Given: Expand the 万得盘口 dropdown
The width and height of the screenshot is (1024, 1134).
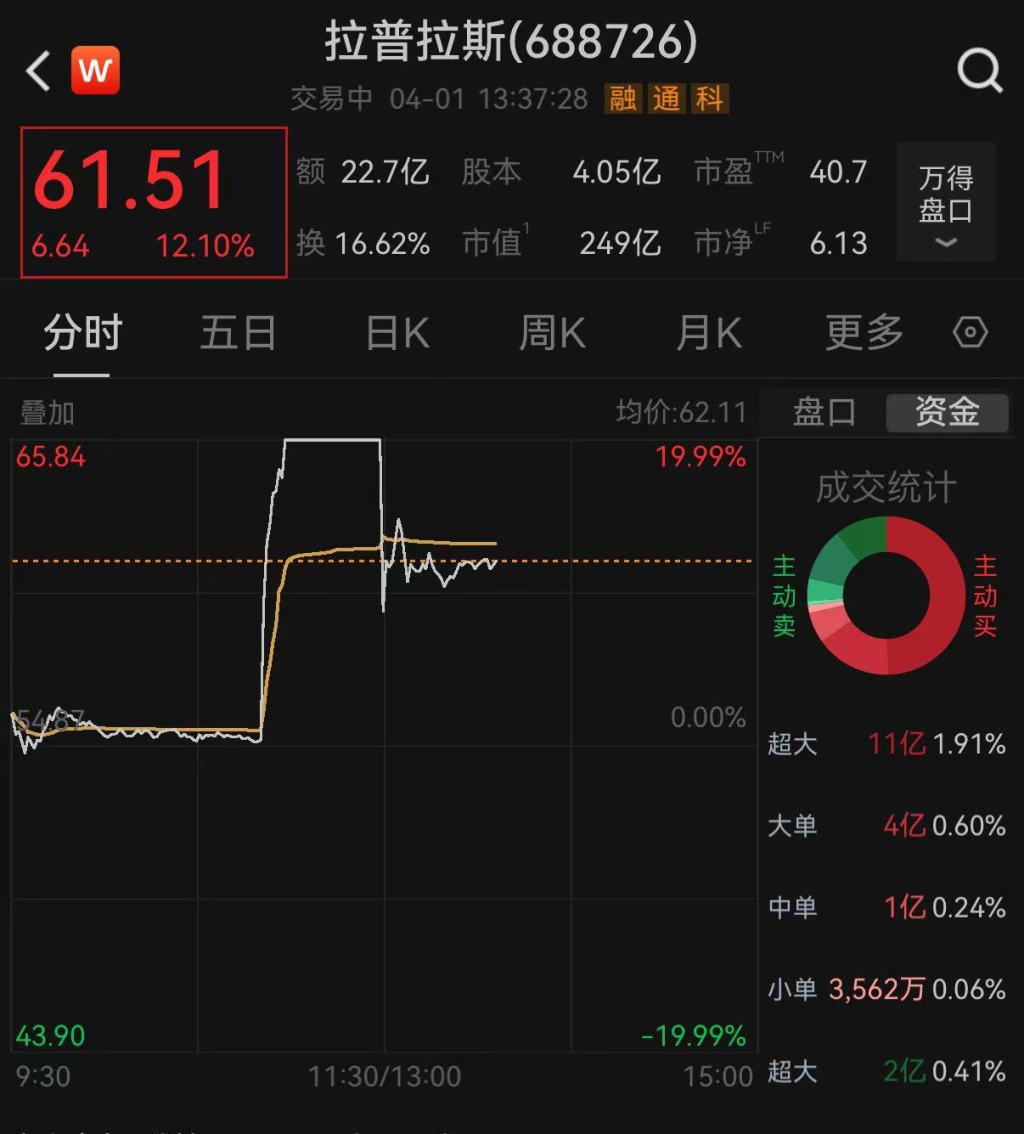Looking at the screenshot, I should (x=946, y=202).
